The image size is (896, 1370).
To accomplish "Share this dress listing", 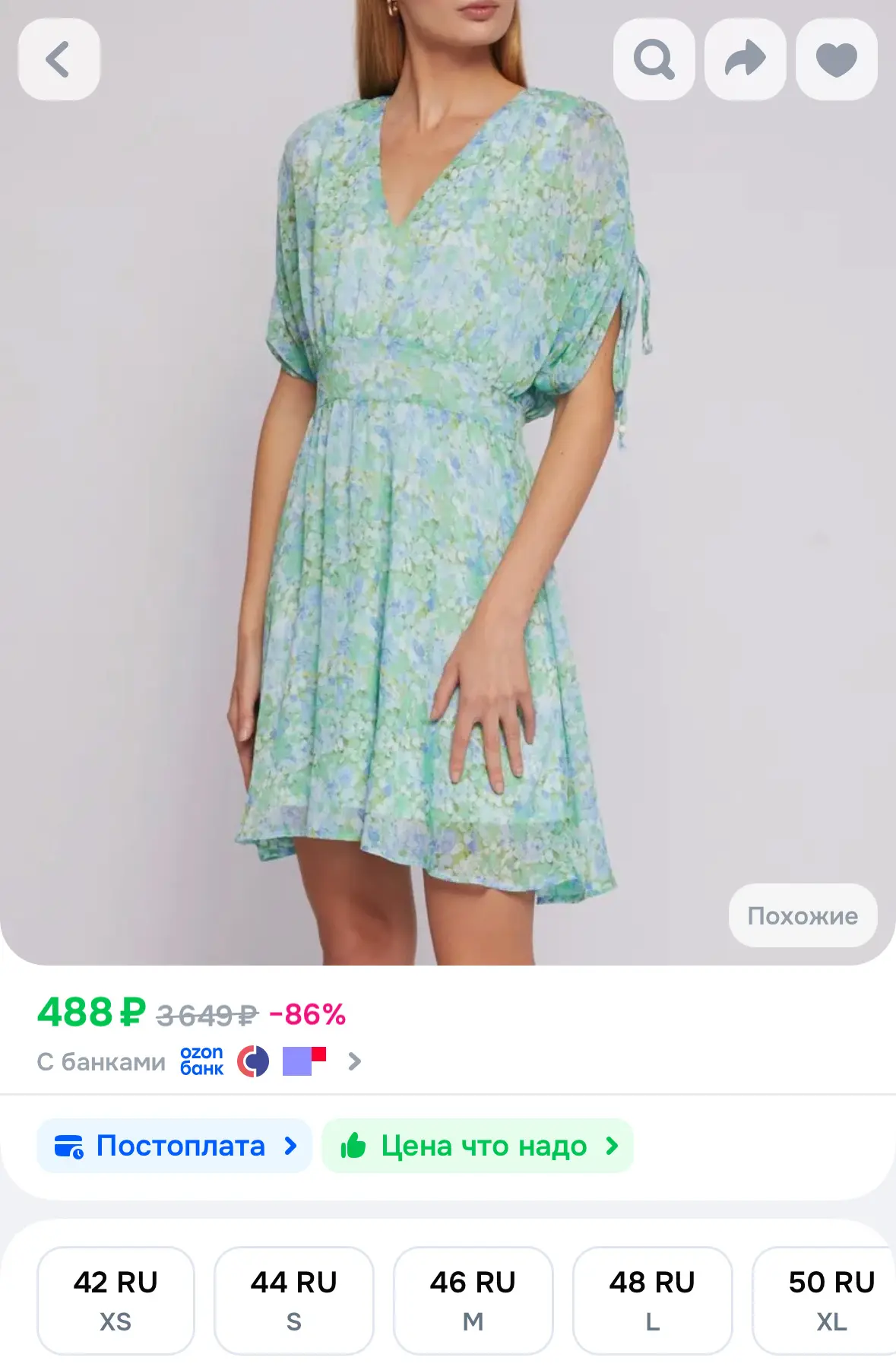I will pos(745,59).
